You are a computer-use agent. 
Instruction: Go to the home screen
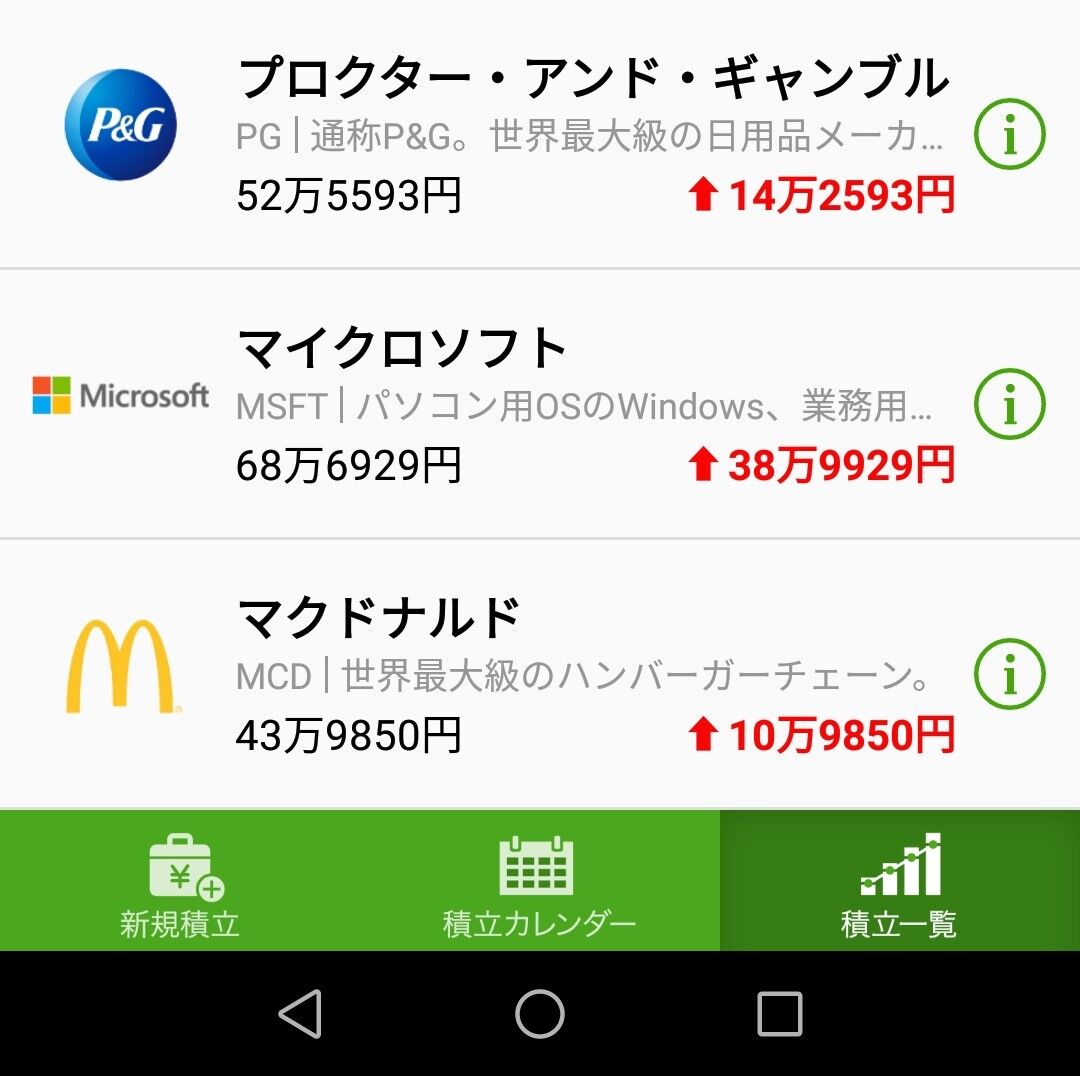click(x=540, y=1014)
